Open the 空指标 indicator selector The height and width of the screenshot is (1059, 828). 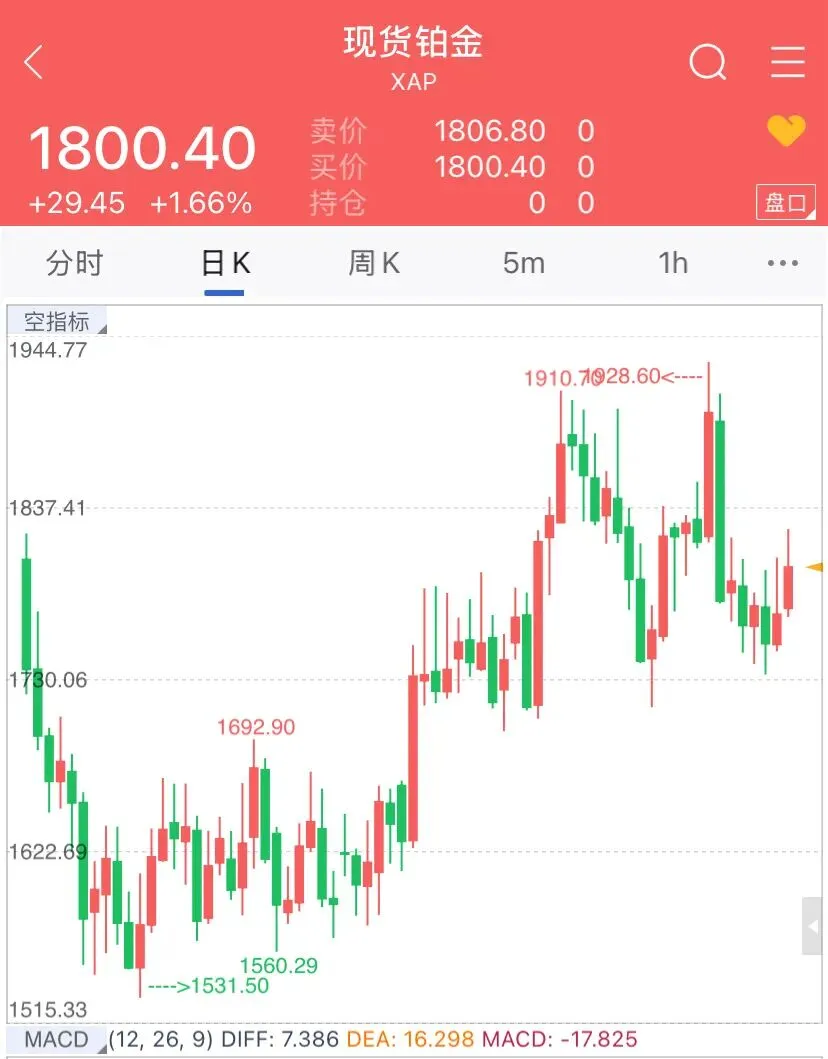pyautogui.click(x=57, y=321)
